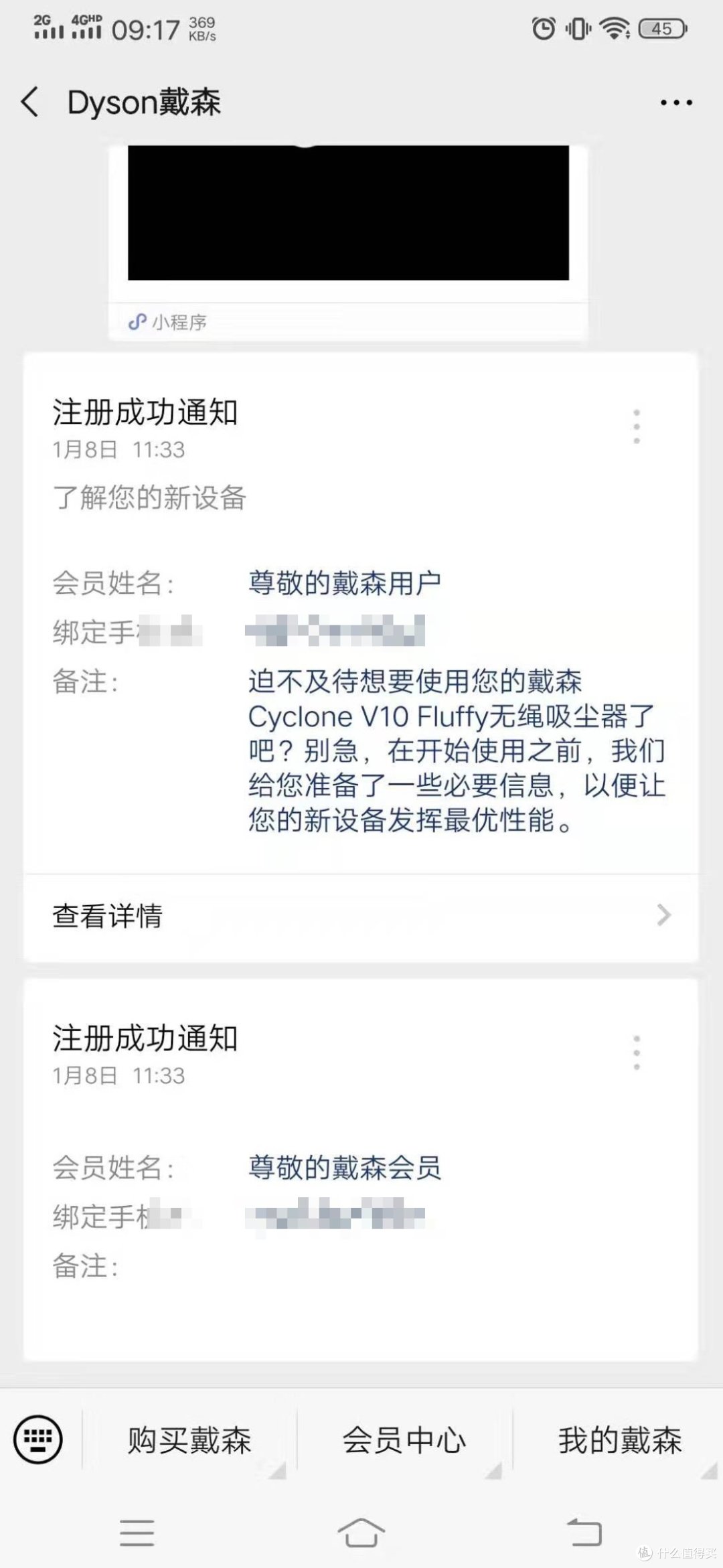Tap 查看详情 to view details
The height and width of the screenshot is (1568, 723).
coord(361,916)
